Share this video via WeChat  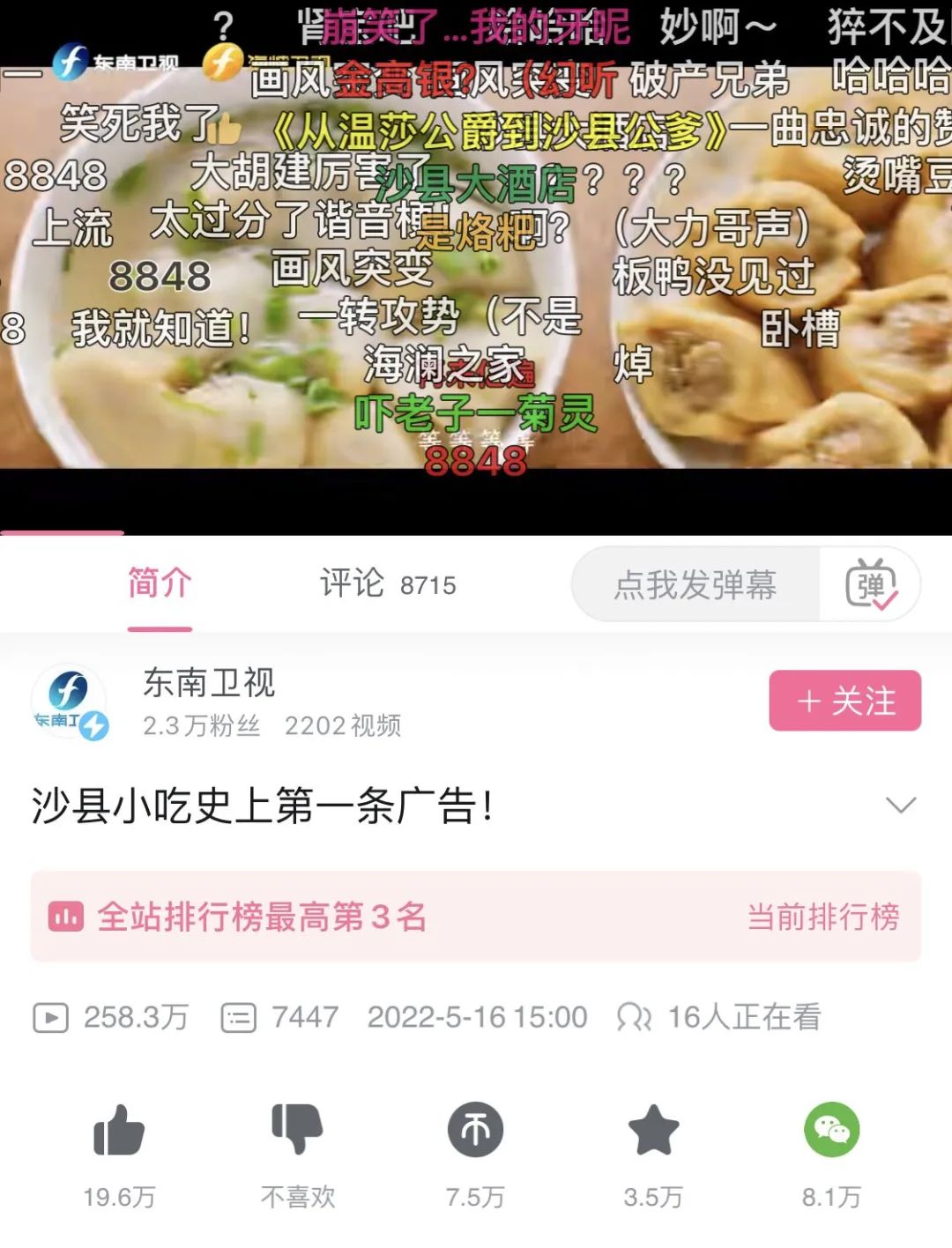coord(831,1130)
